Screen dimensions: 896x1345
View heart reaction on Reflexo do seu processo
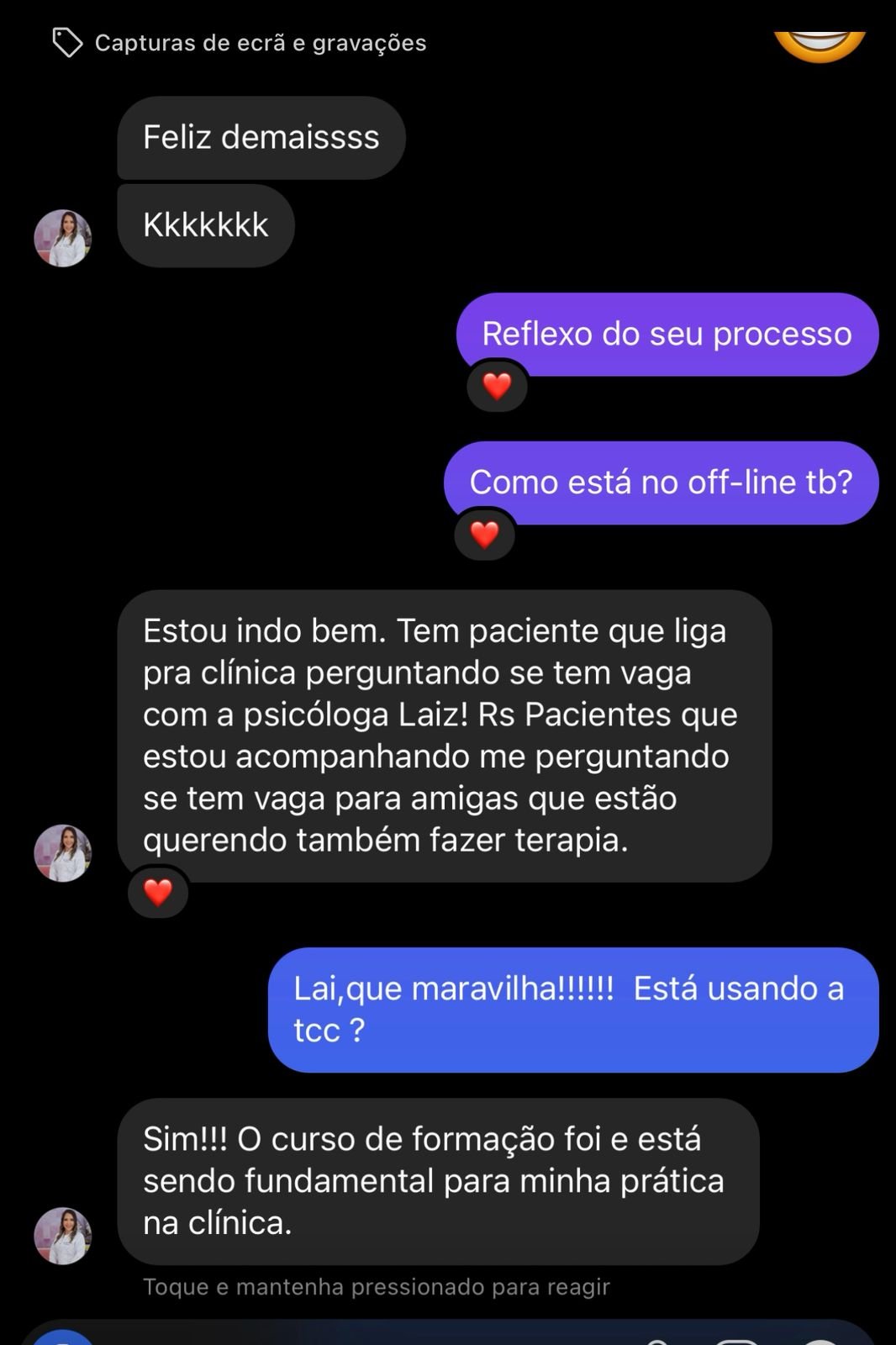click(497, 387)
